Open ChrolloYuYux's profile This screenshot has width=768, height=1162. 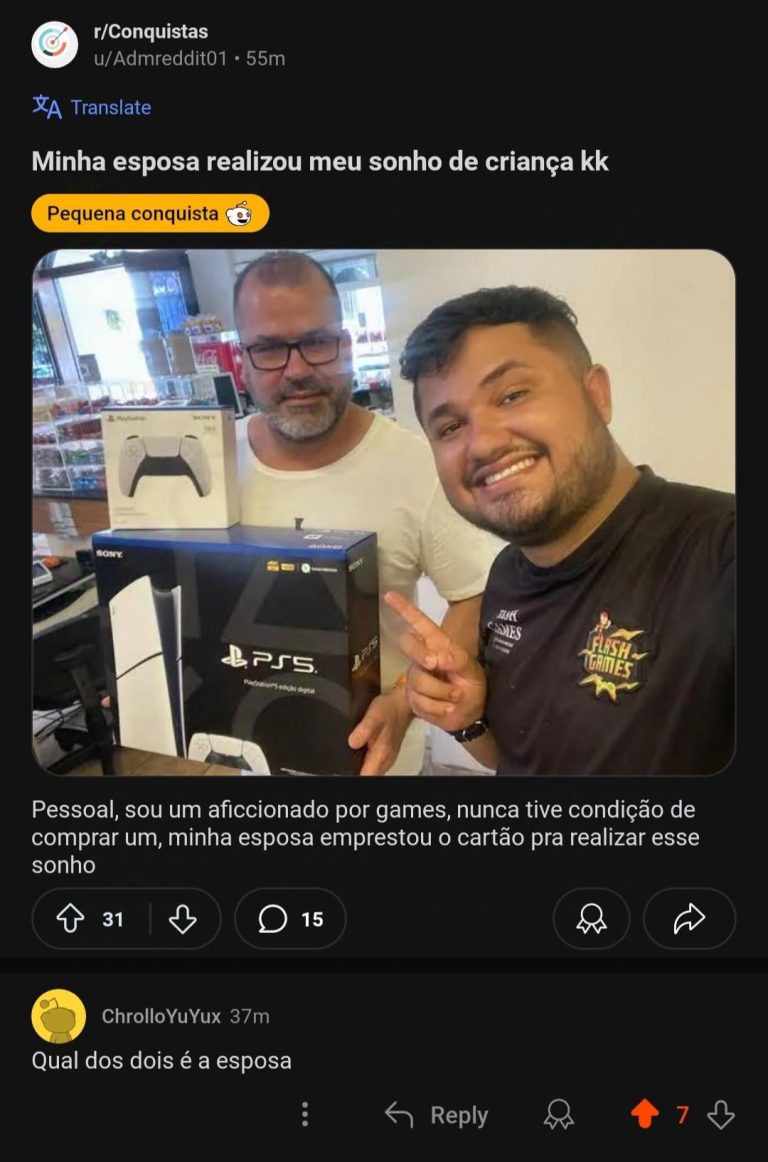(160, 1016)
